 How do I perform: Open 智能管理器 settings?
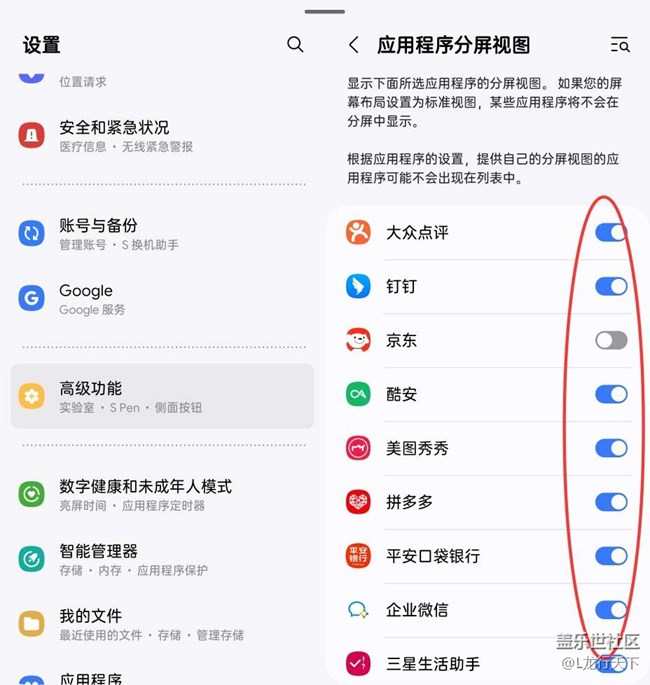coord(162,560)
